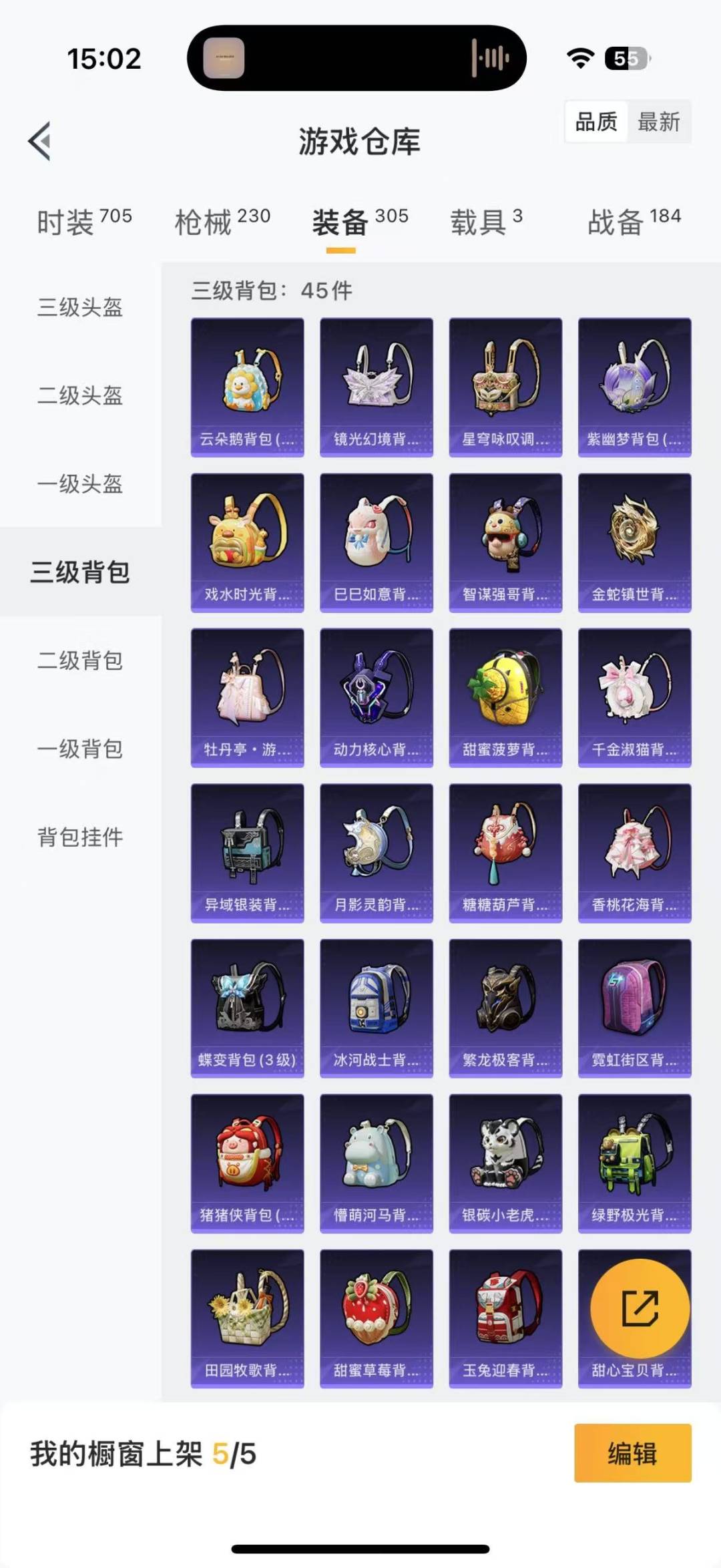The width and height of the screenshot is (721, 1568).
Task: Open the 金蛇镇世背包 item
Action: pos(634,542)
